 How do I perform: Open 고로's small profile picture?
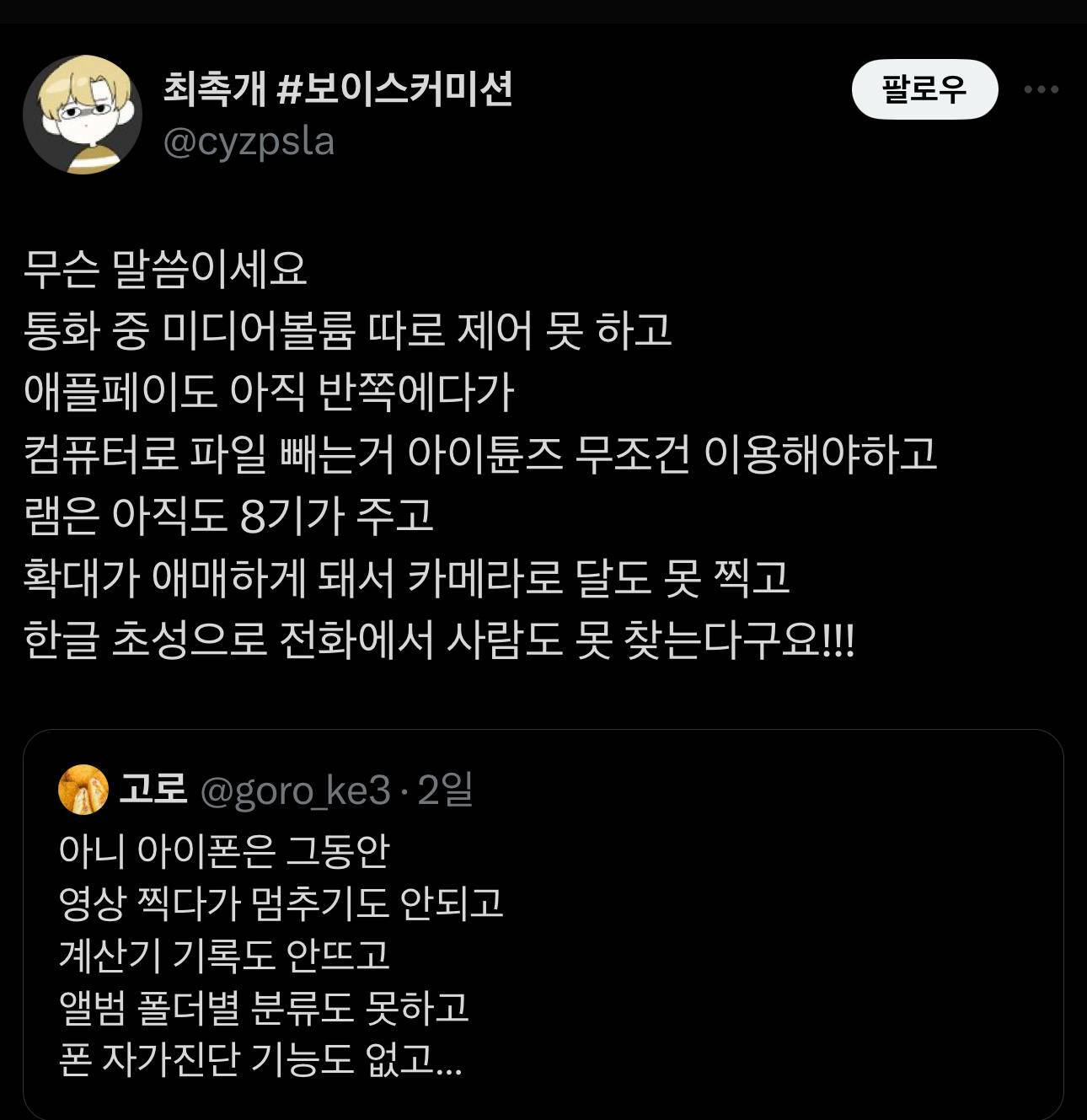pos(83,790)
